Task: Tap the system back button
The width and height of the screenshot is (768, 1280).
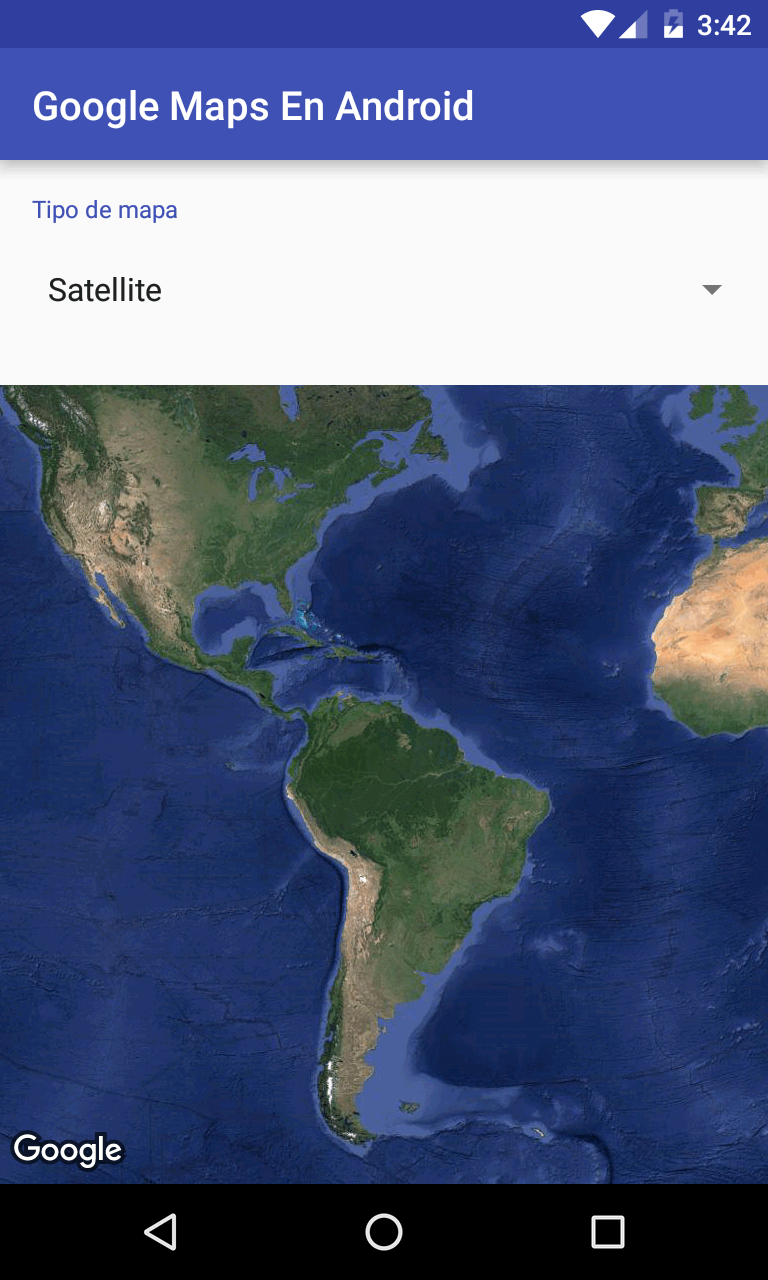Action: (160, 1232)
